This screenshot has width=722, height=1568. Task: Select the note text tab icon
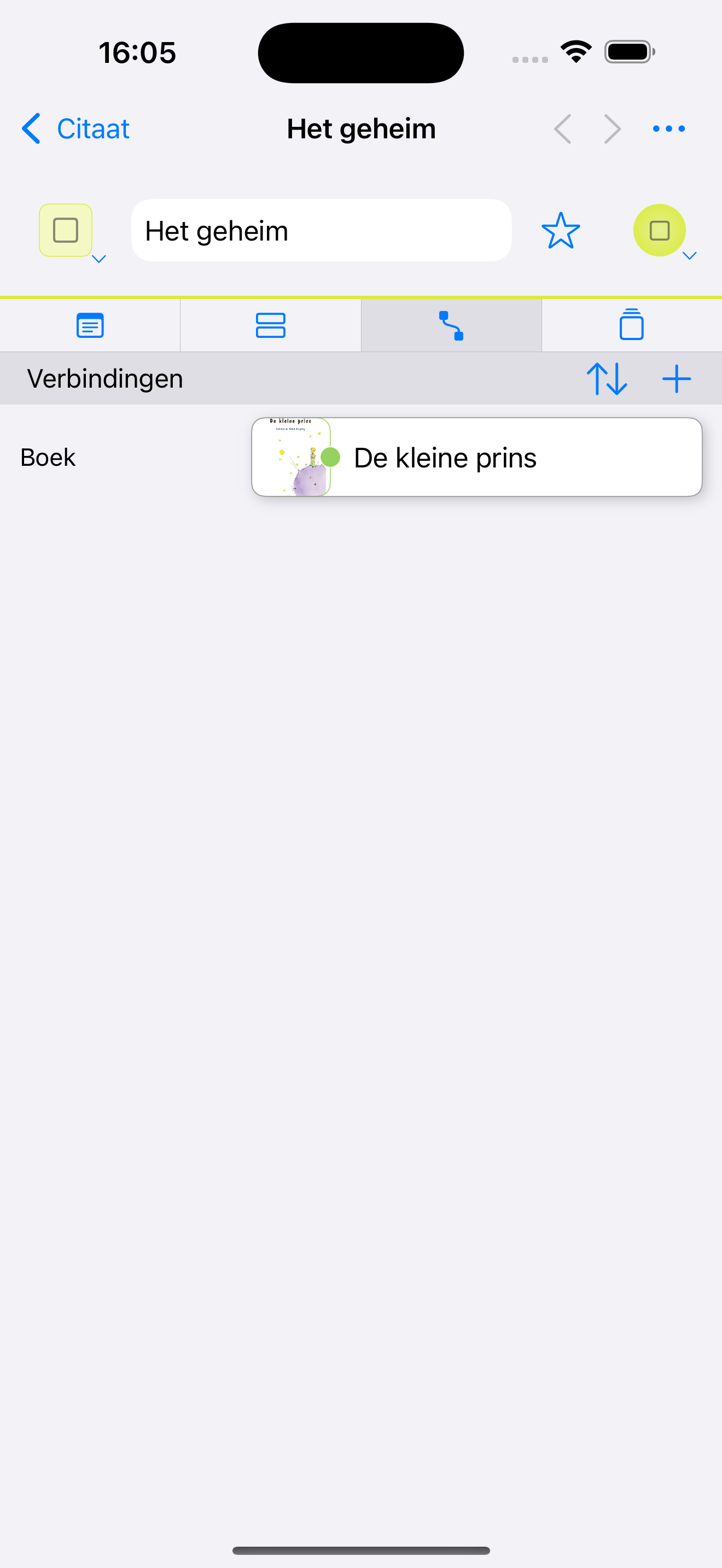(x=90, y=325)
